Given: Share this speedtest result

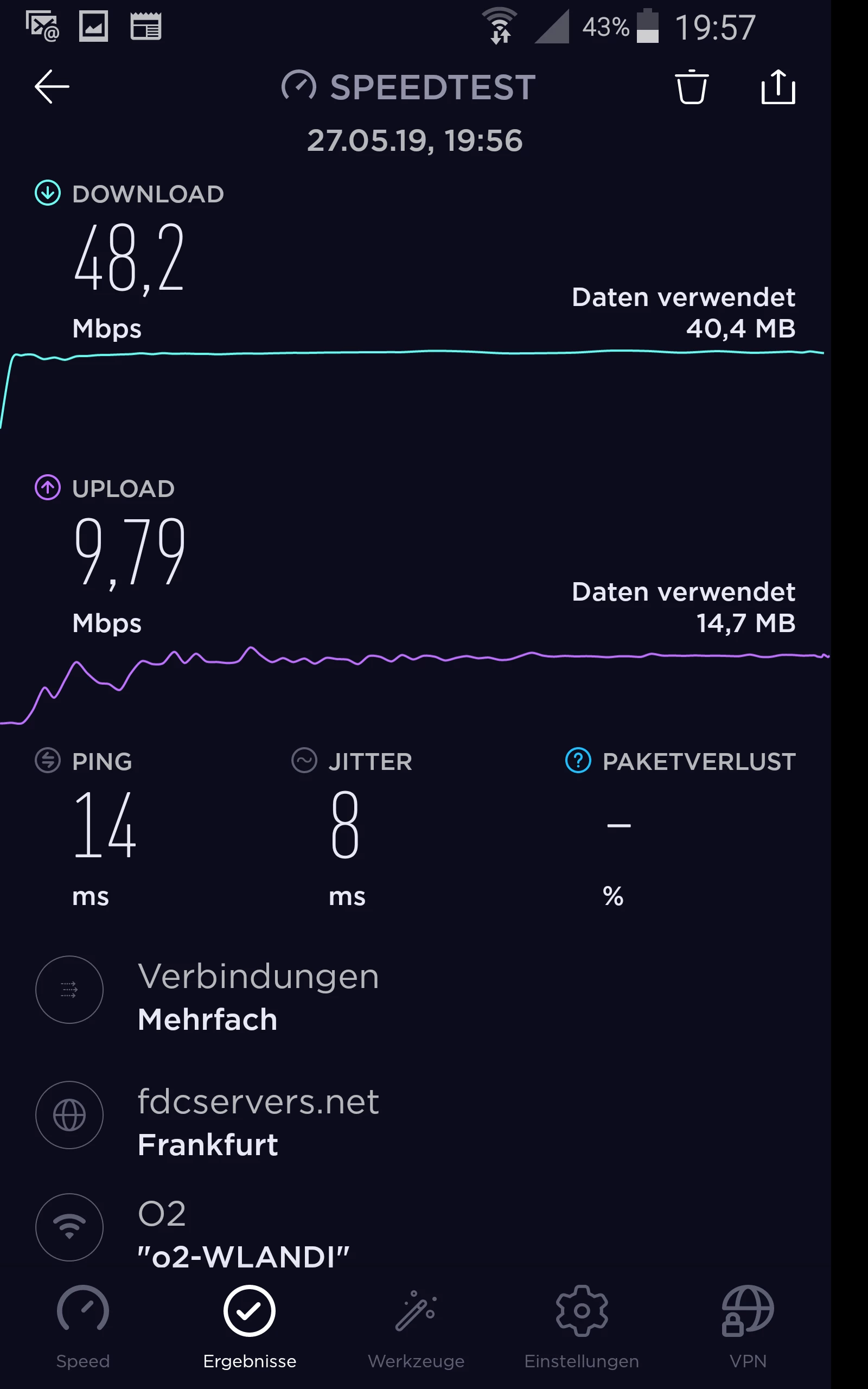Looking at the screenshot, I should [778, 87].
